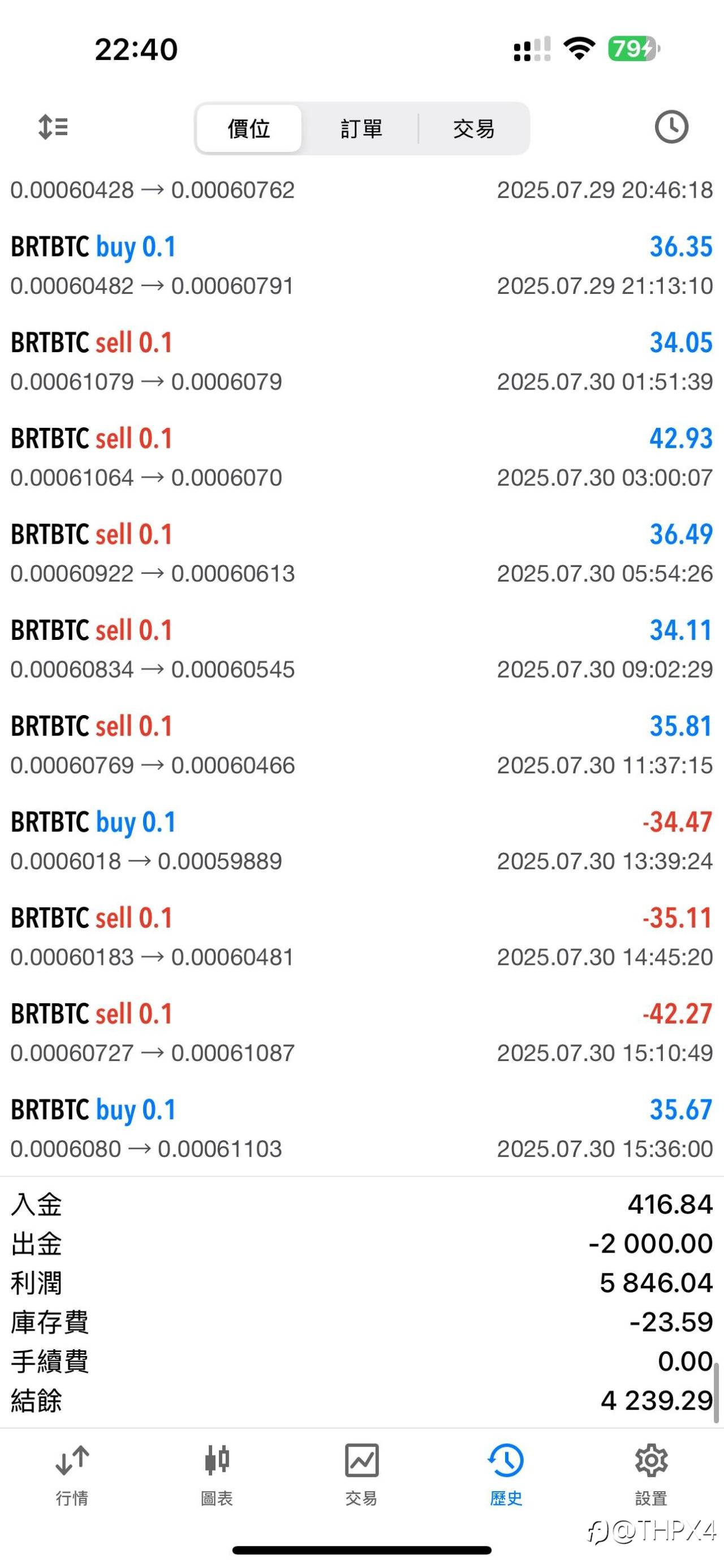The height and width of the screenshot is (1568, 724).
Task: Switch to the 交易 segment at top
Action: tap(473, 128)
